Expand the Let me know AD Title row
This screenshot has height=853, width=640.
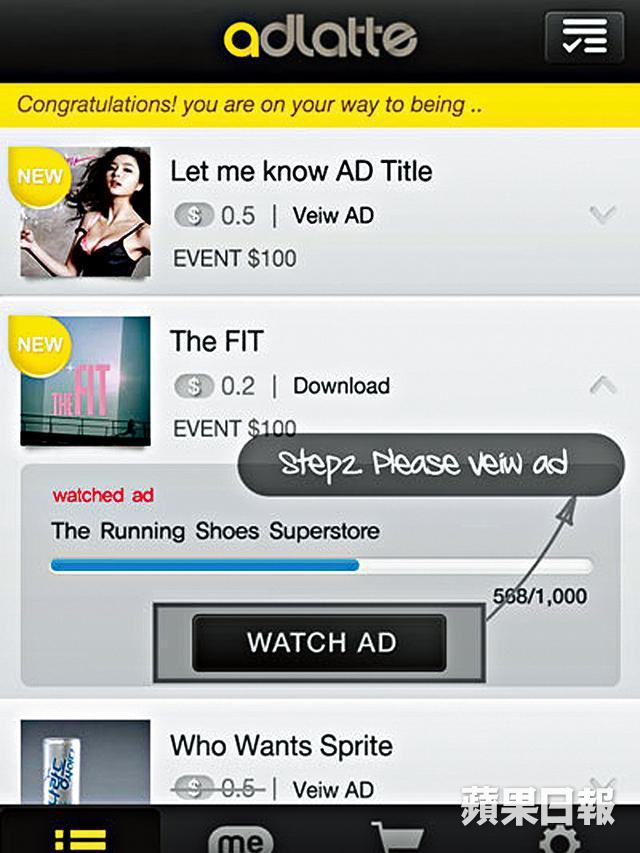(602, 214)
